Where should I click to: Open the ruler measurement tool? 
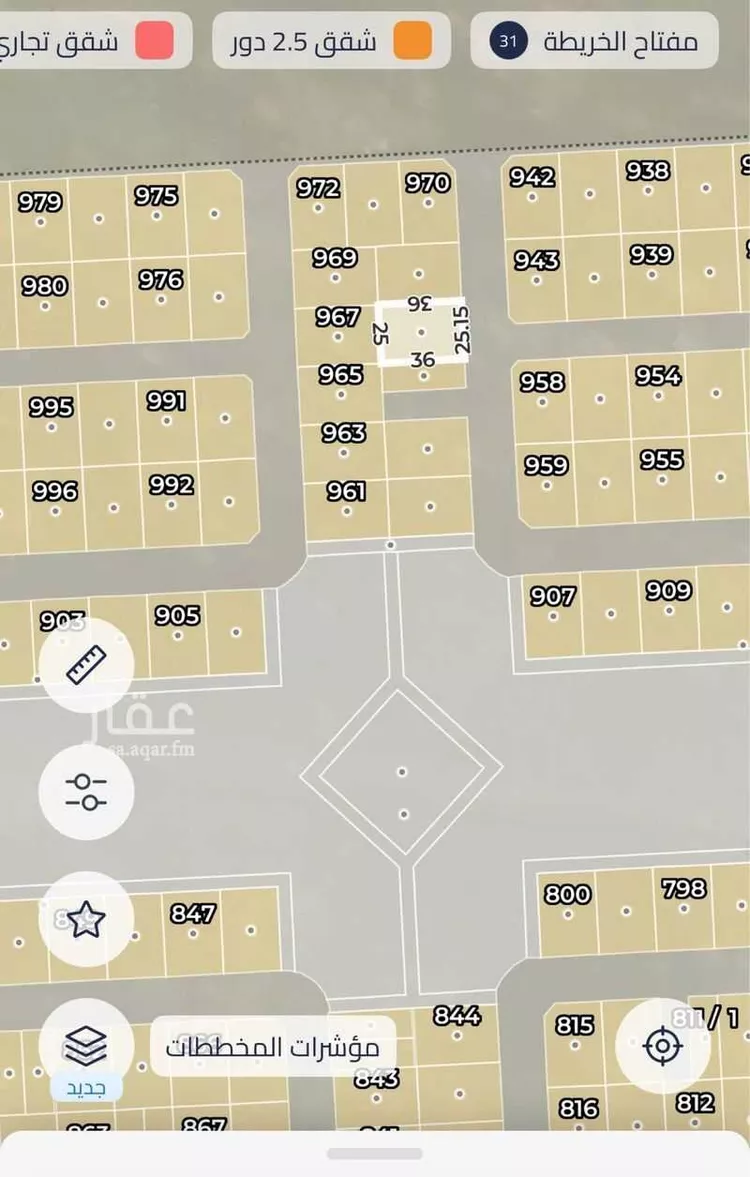(86, 665)
